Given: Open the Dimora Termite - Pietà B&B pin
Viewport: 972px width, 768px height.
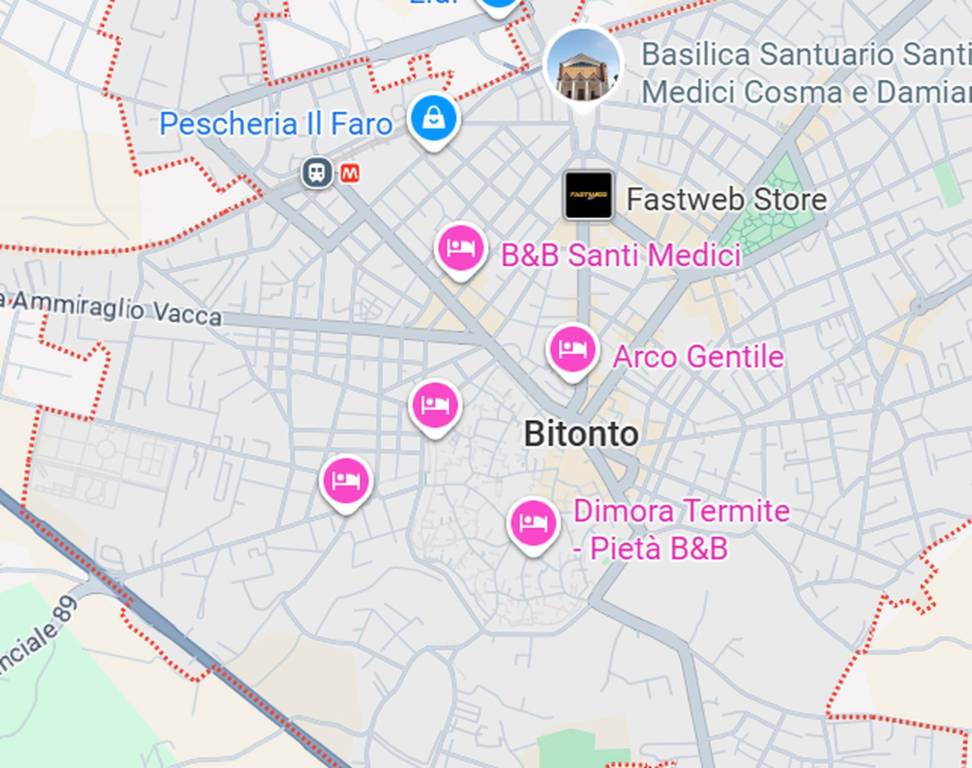Looking at the screenshot, I should pos(533,522).
